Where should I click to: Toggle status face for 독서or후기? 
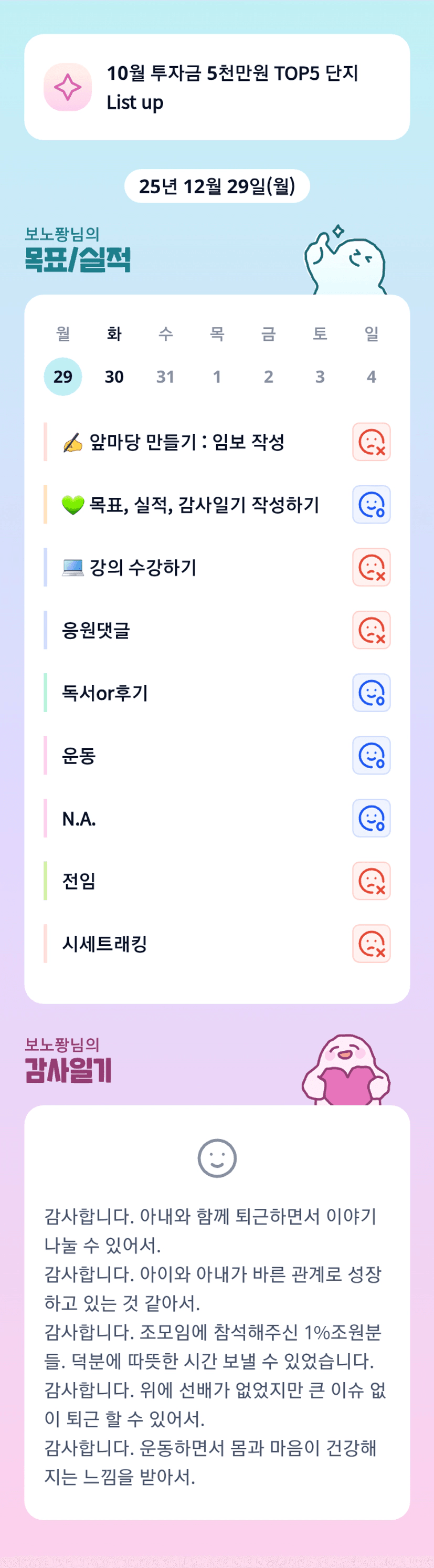click(x=372, y=693)
